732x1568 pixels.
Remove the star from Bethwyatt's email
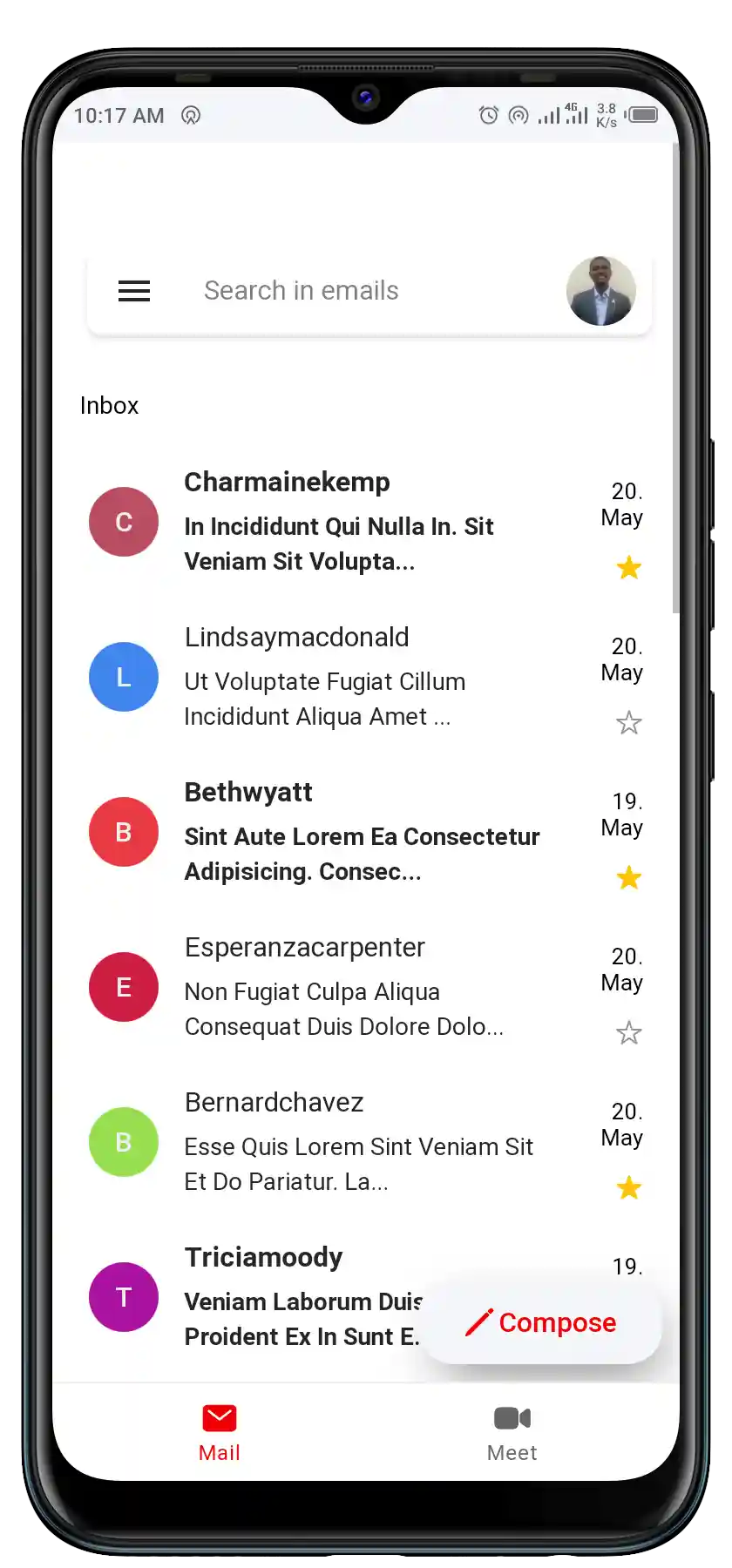coord(628,878)
